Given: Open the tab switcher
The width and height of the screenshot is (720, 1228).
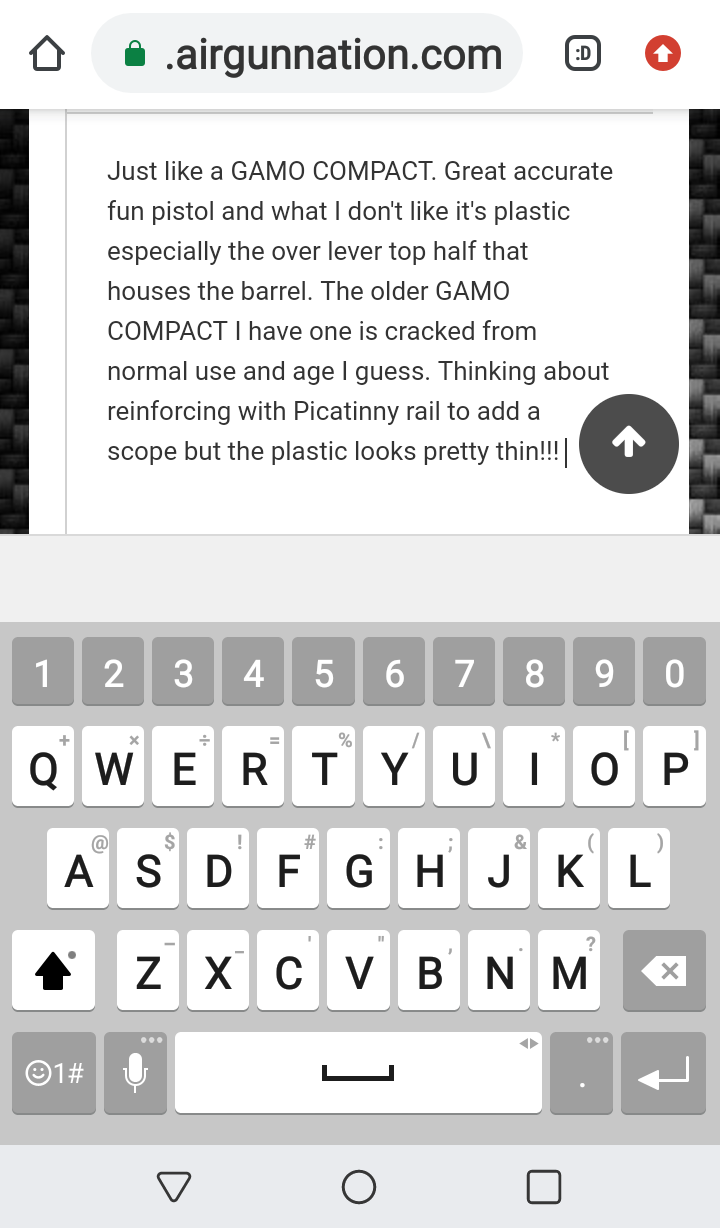Looking at the screenshot, I should tap(583, 54).
